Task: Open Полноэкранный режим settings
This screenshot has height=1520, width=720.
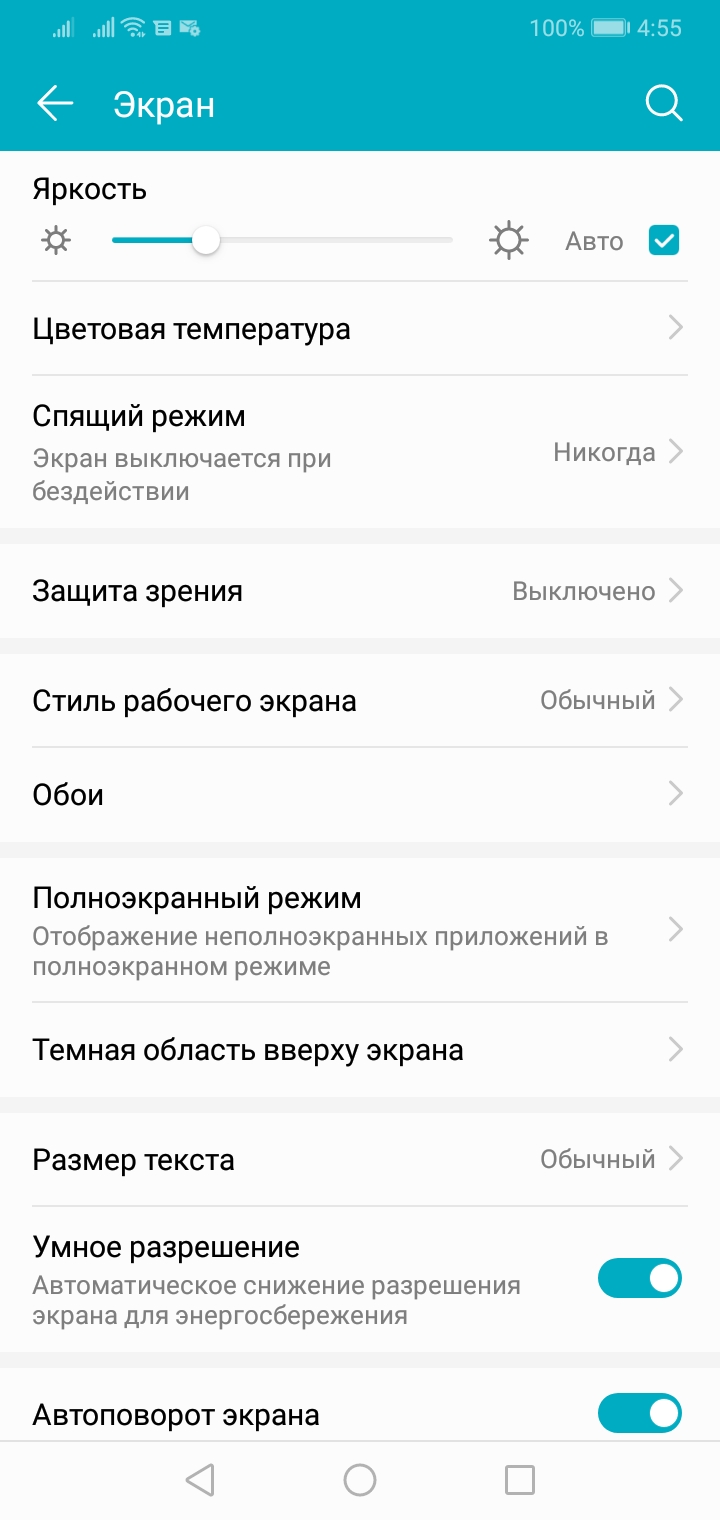Action: pyautogui.click(x=360, y=932)
